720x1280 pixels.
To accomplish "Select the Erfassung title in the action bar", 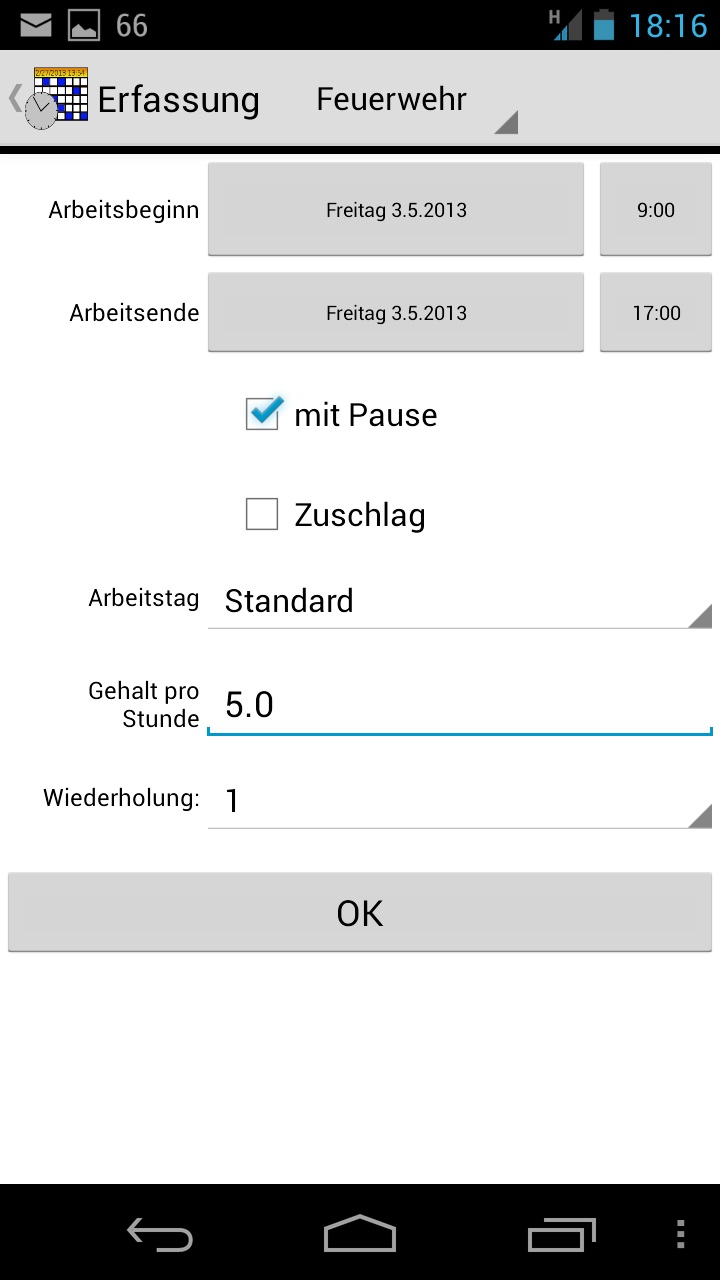I will (x=178, y=99).
